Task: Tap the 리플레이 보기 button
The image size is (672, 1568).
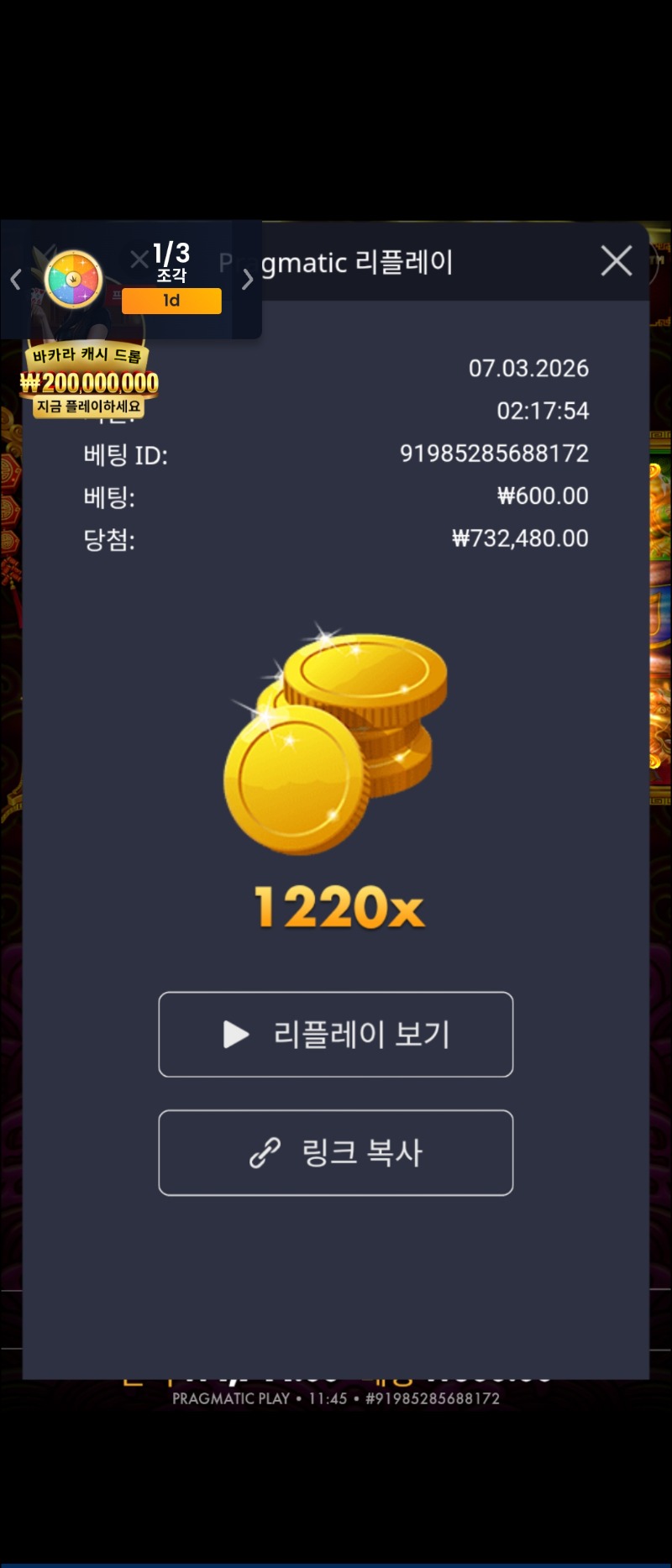Action: 336,1034
